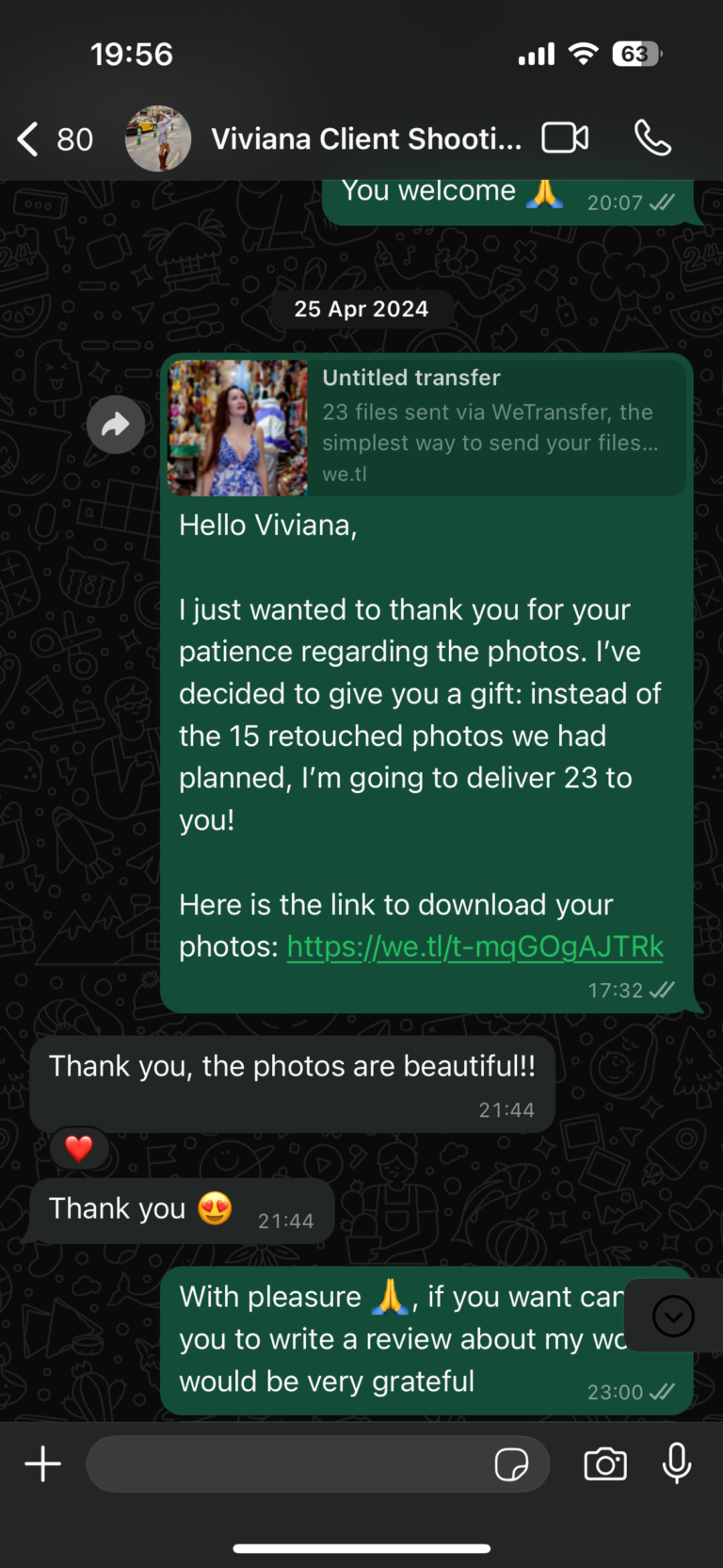Viewport: 723px width, 1568px height.
Task: Forward the WeTransfer message
Action: [115, 425]
